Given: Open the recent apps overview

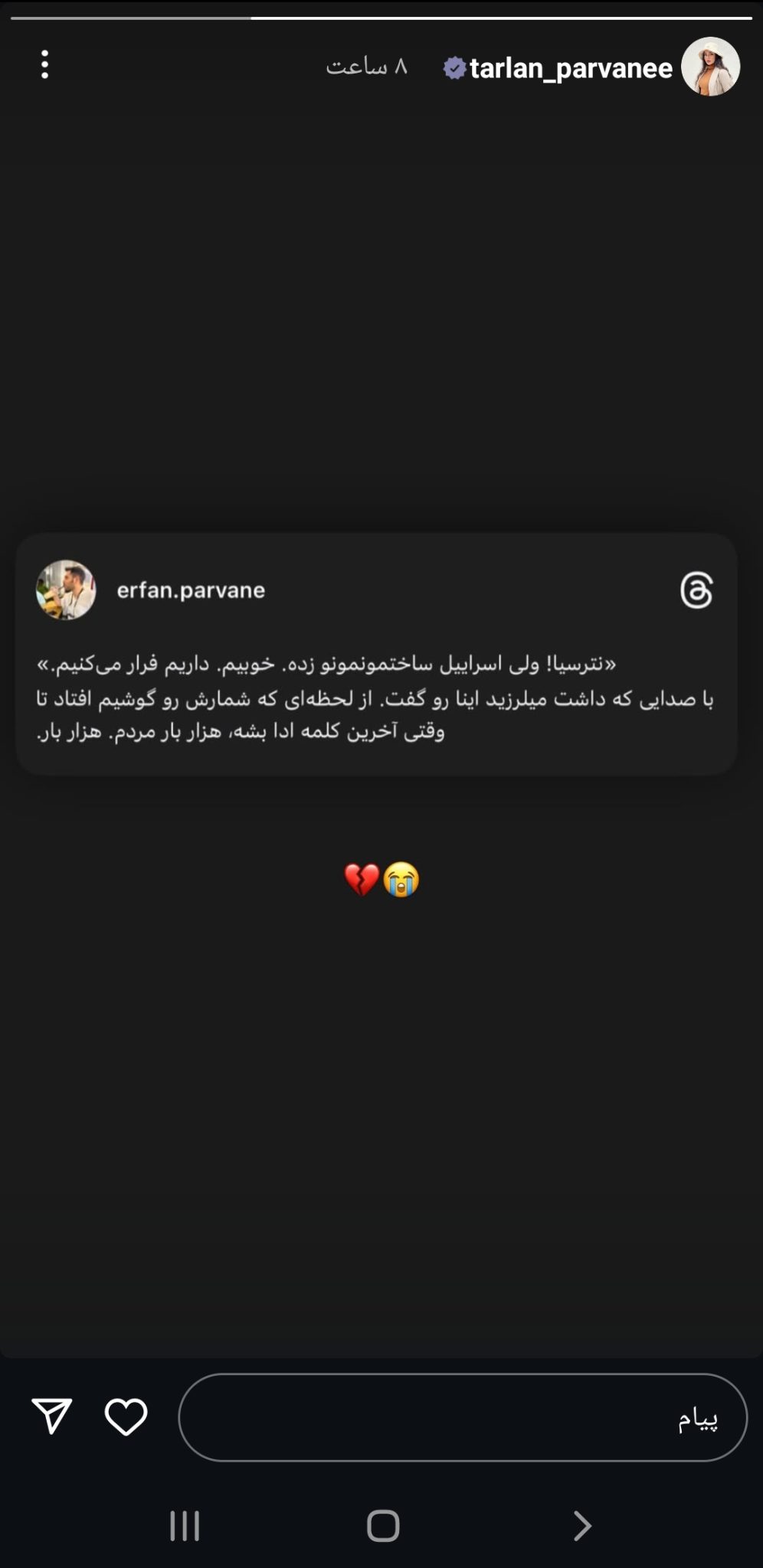Looking at the screenshot, I should tap(185, 1525).
